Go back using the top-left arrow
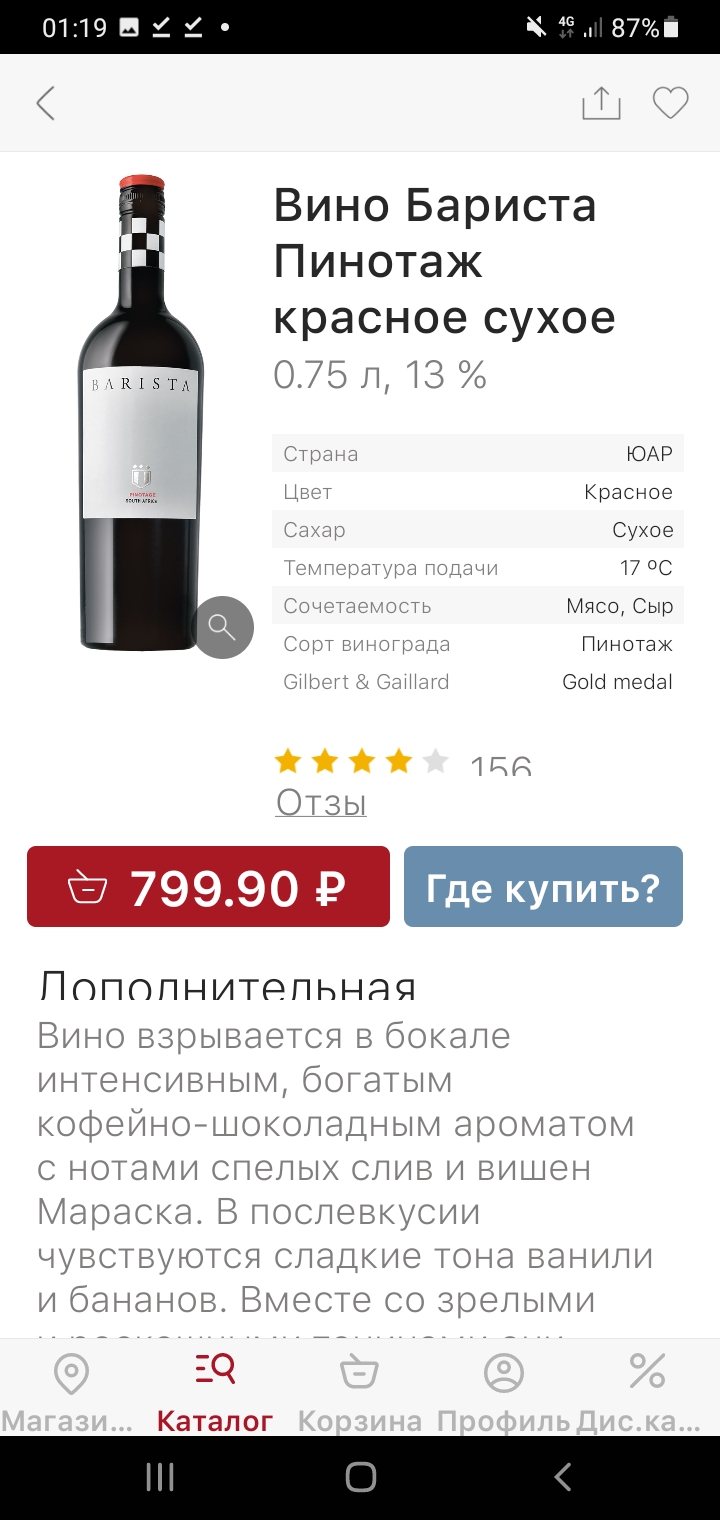720x1520 pixels. (x=46, y=103)
